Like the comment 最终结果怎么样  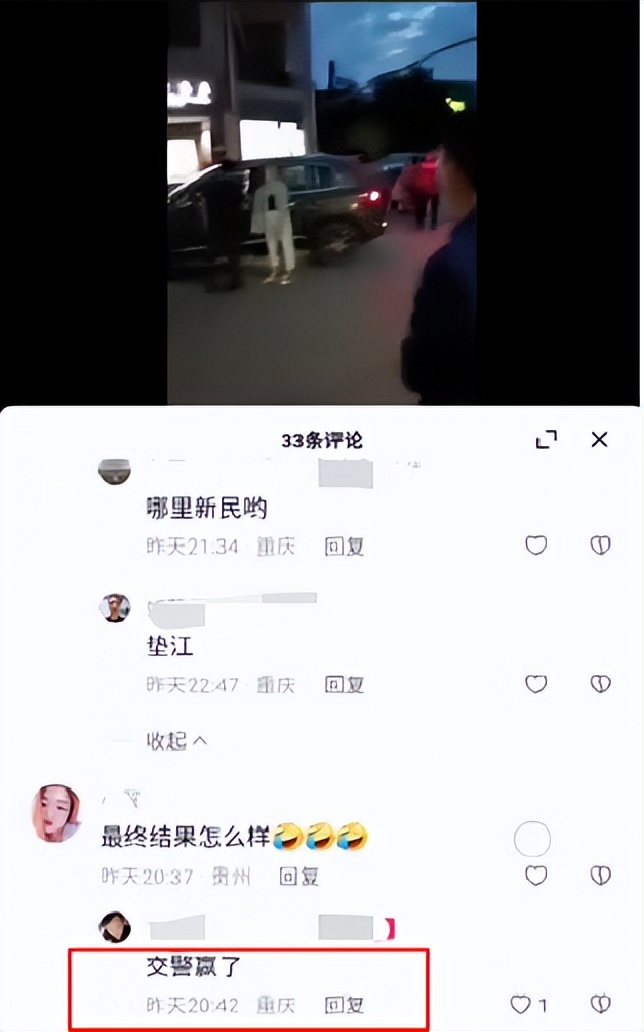pos(536,877)
